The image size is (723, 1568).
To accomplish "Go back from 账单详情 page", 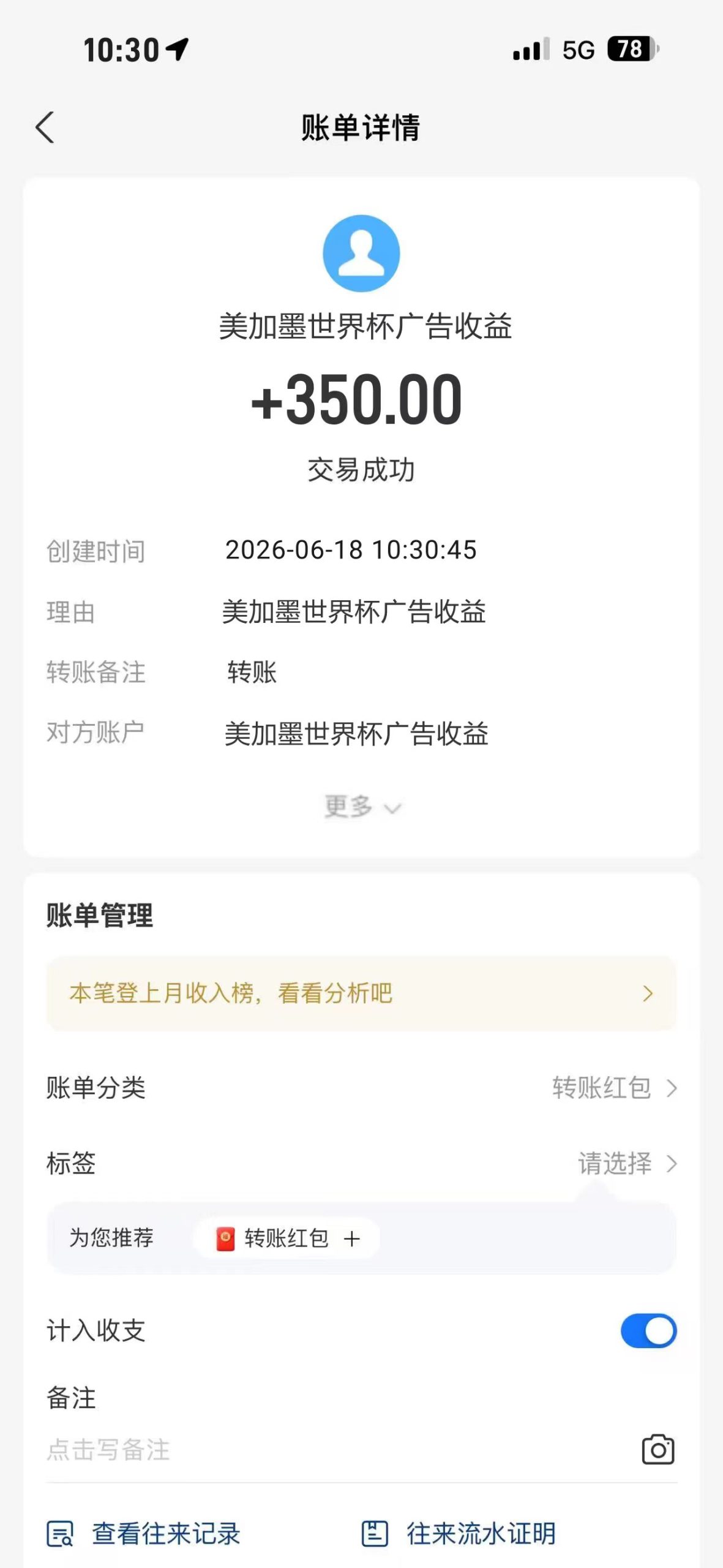I will (45, 127).
